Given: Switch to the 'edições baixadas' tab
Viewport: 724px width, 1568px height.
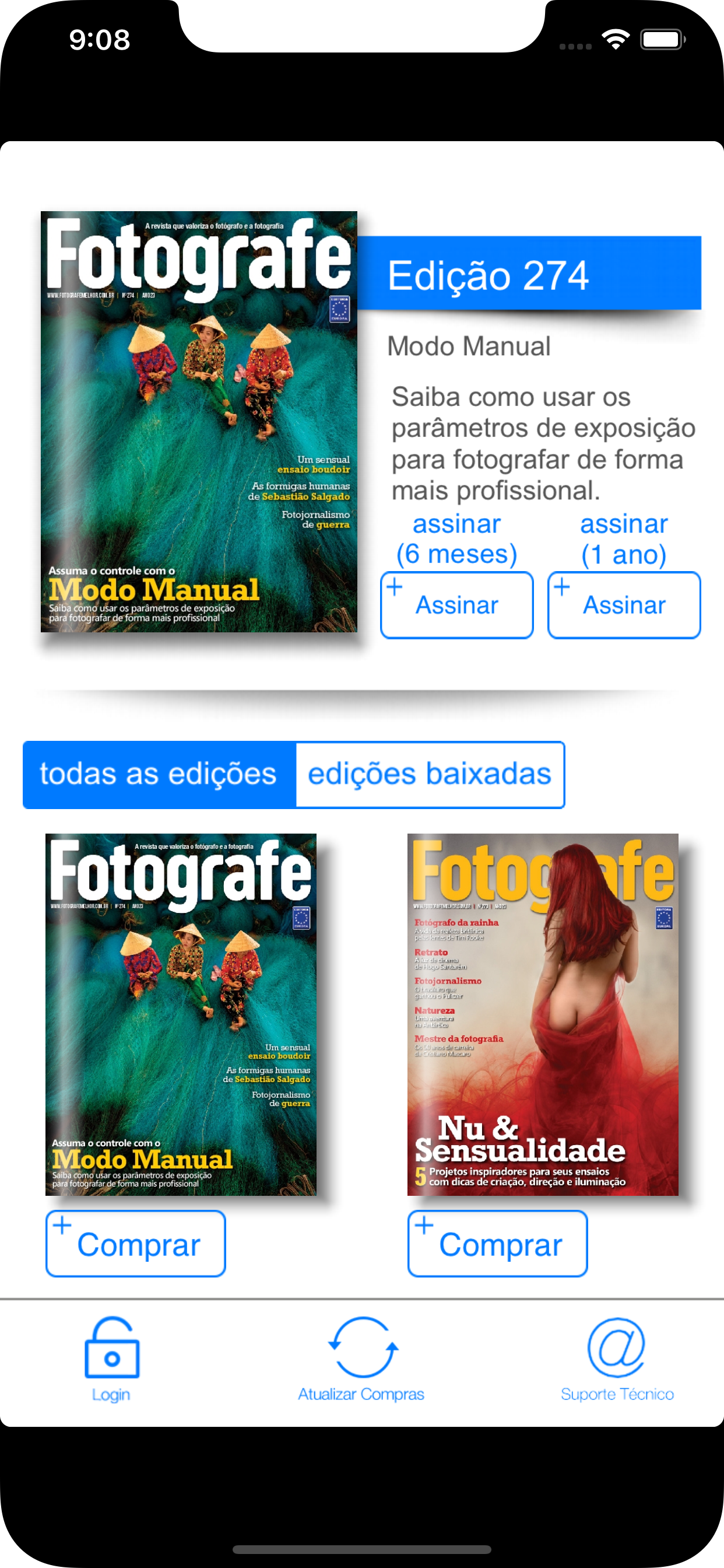Looking at the screenshot, I should click(430, 773).
